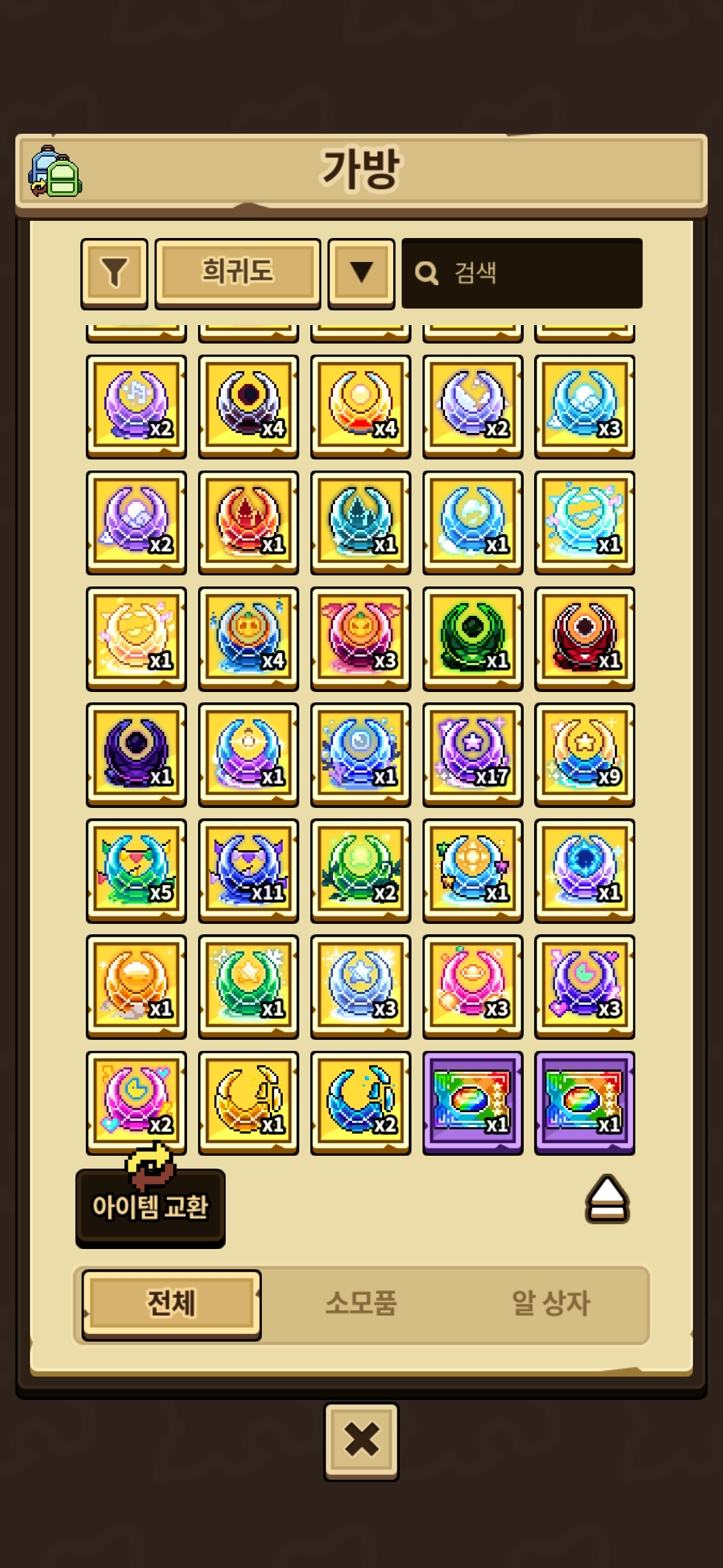The height and width of the screenshot is (1568, 723).
Task: Close the bag with the X button
Action: click(x=361, y=1439)
